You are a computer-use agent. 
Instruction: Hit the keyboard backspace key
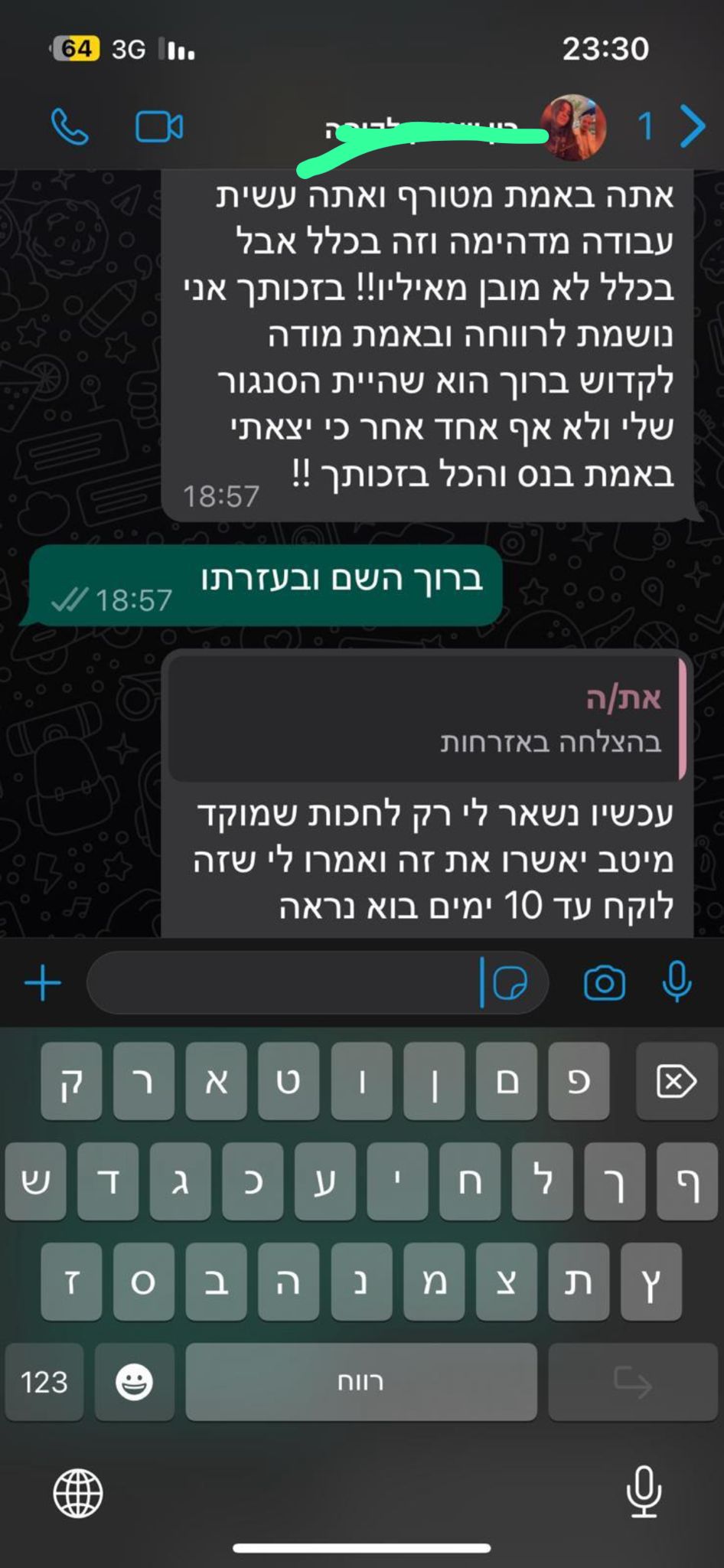(x=675, y=1081)
